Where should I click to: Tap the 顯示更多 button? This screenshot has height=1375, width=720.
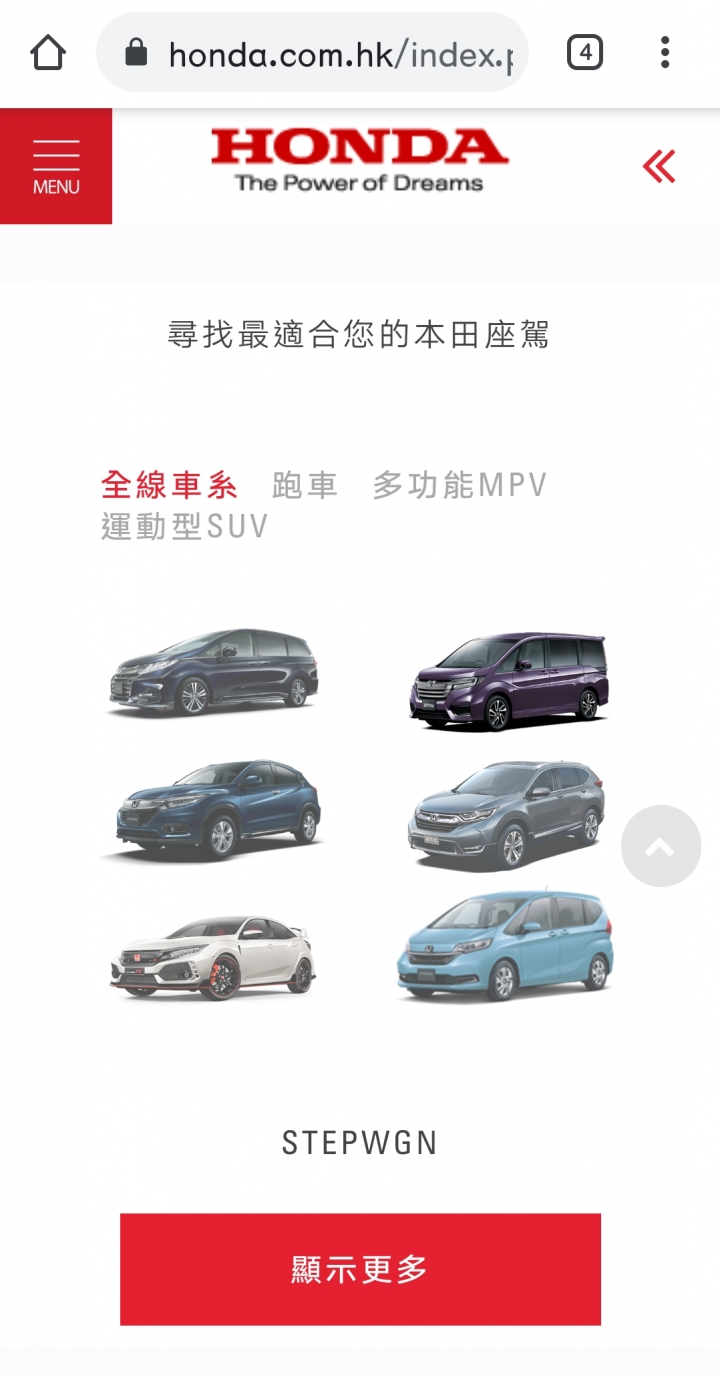point(360,1269)
